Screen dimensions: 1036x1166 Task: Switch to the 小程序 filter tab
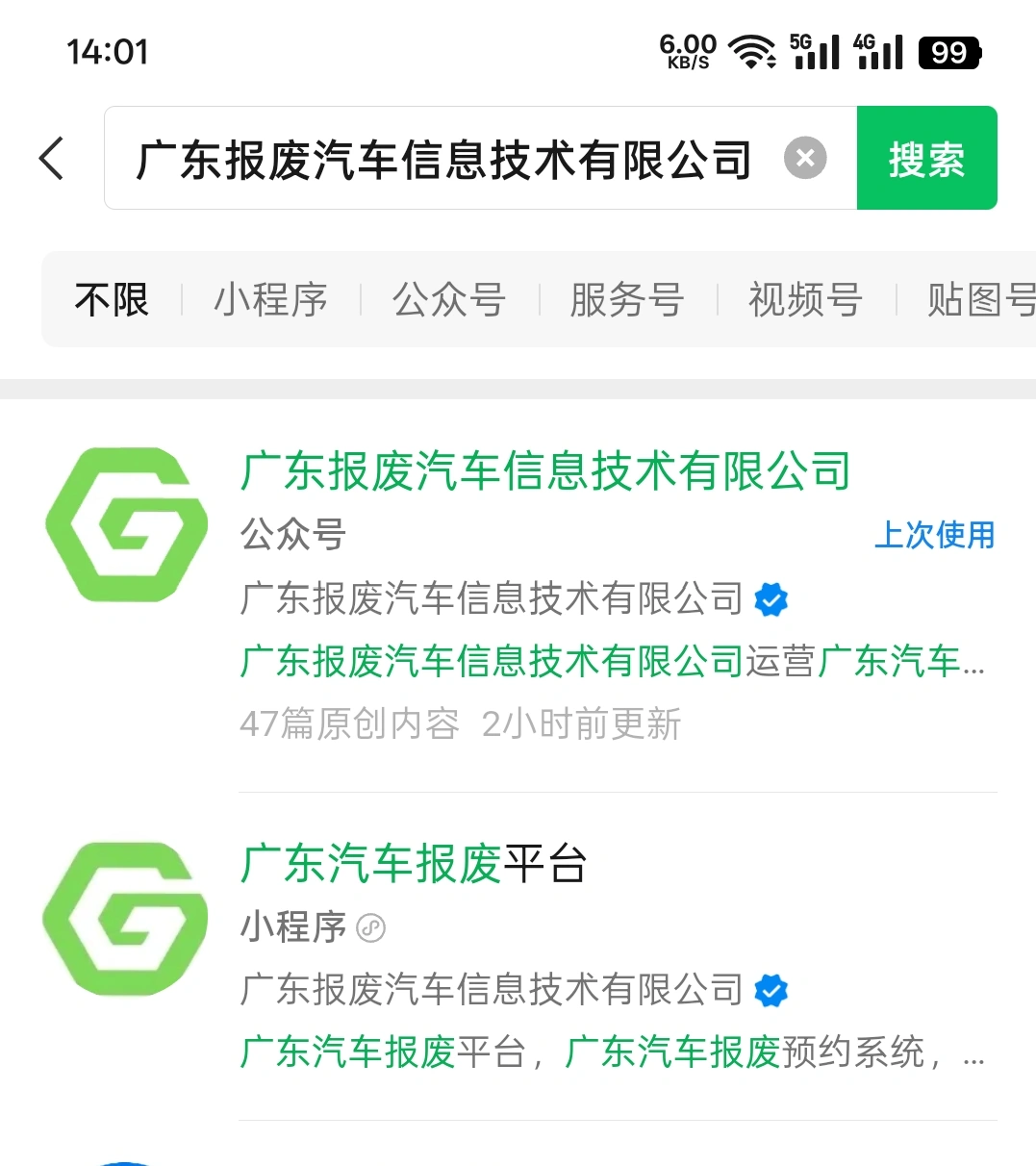click(x=270, y=300)
